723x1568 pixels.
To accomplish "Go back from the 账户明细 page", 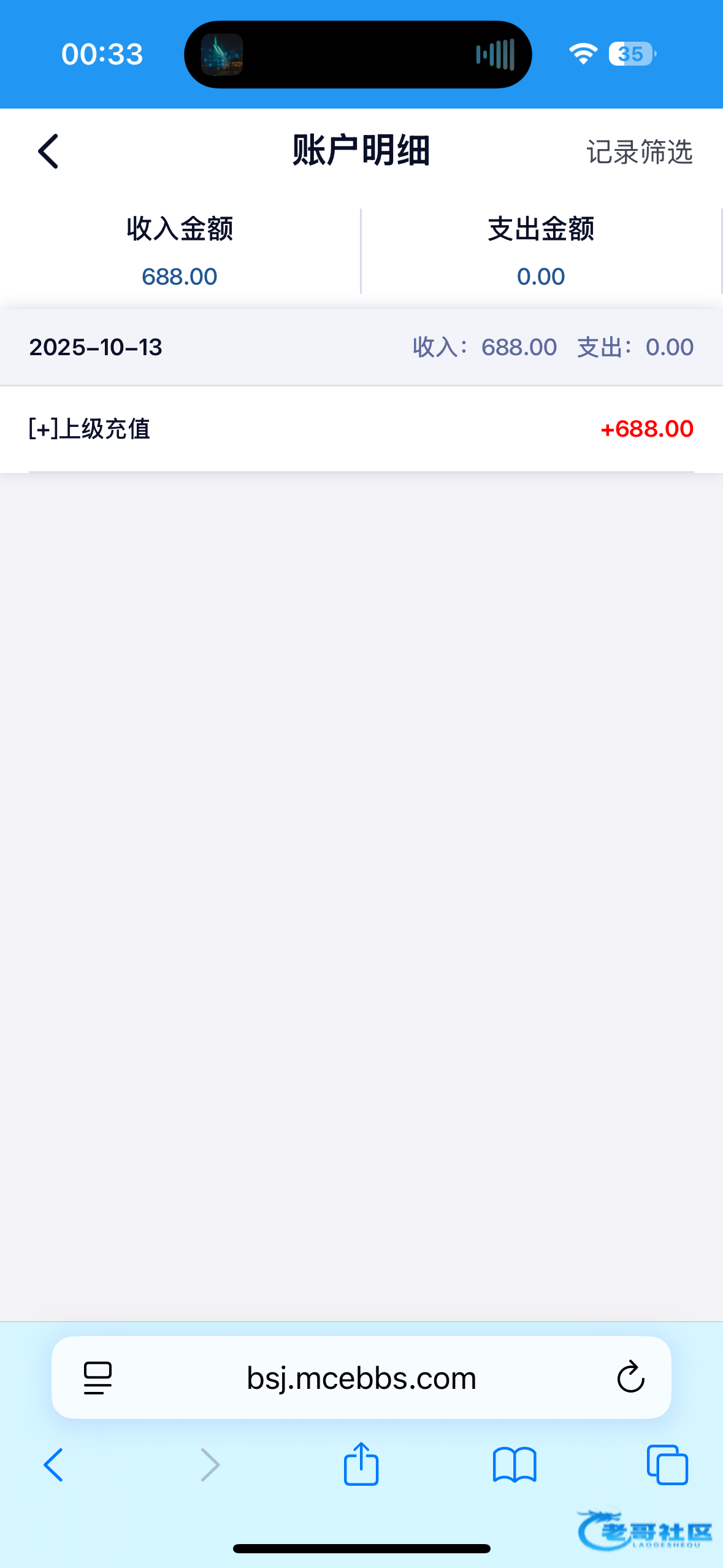I will click(x=48, y=152).
